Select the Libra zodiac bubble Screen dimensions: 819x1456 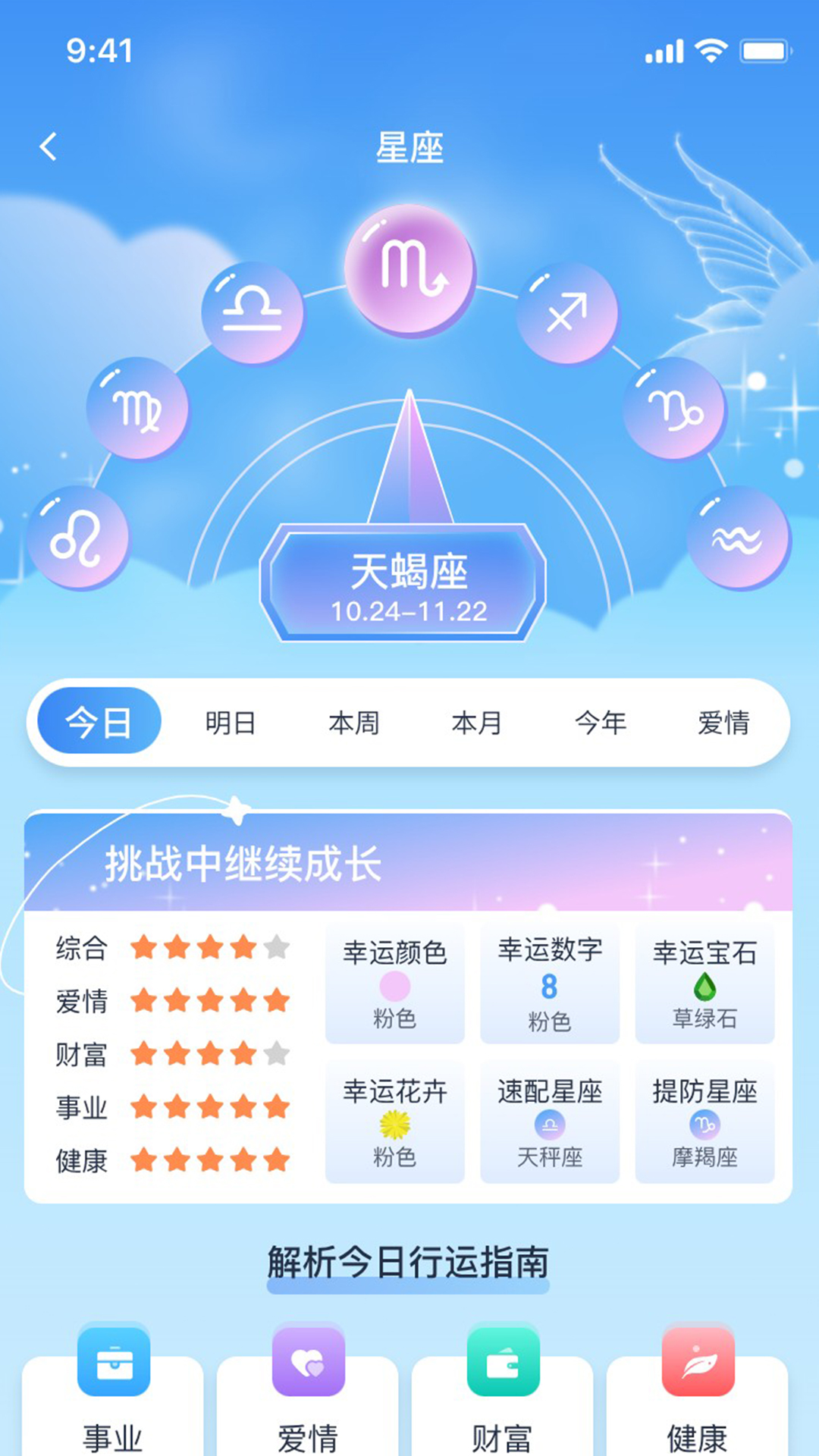pyautogui.click(x=253, y=312)
